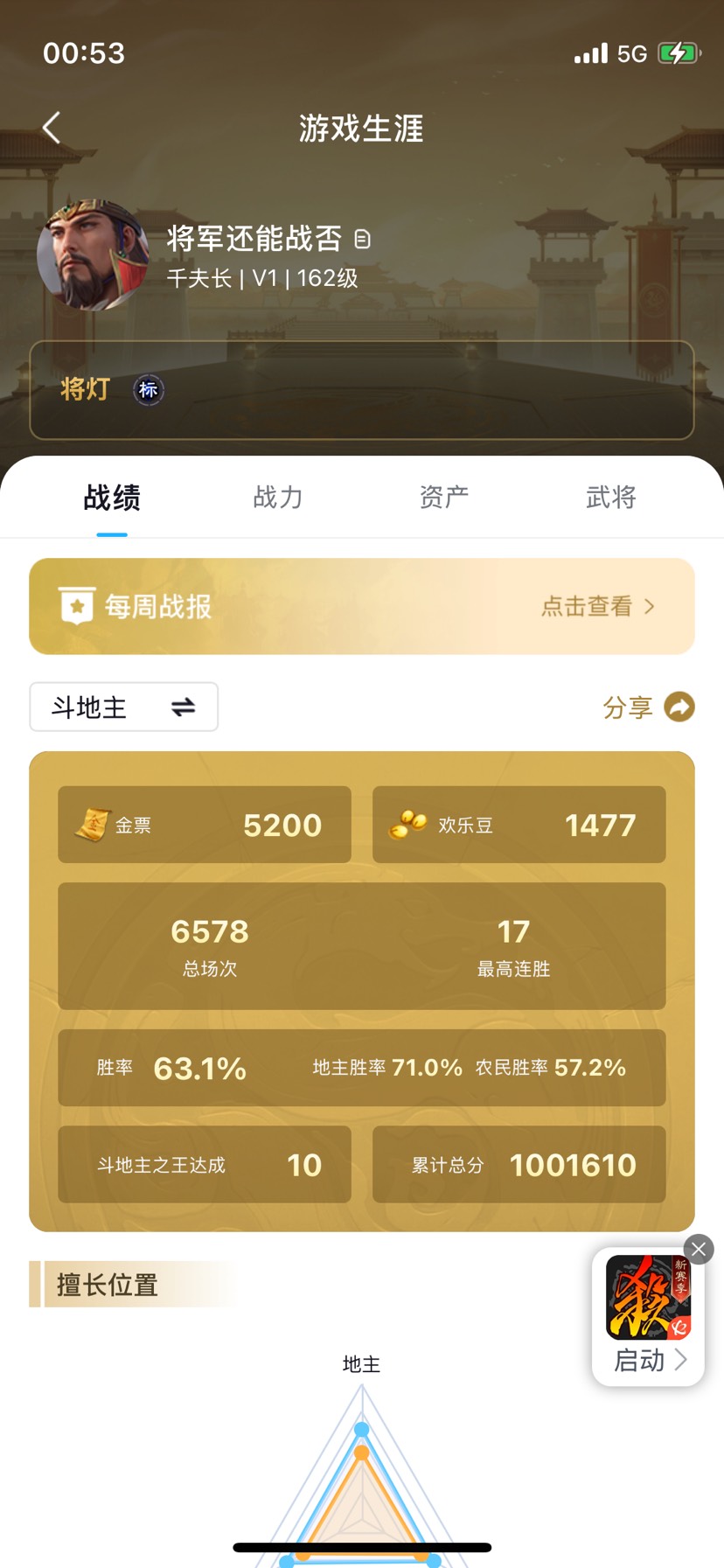Screen dimensions: 724x1568
Task: Go back using the top-left arrow
Action: tap(52, 128)
